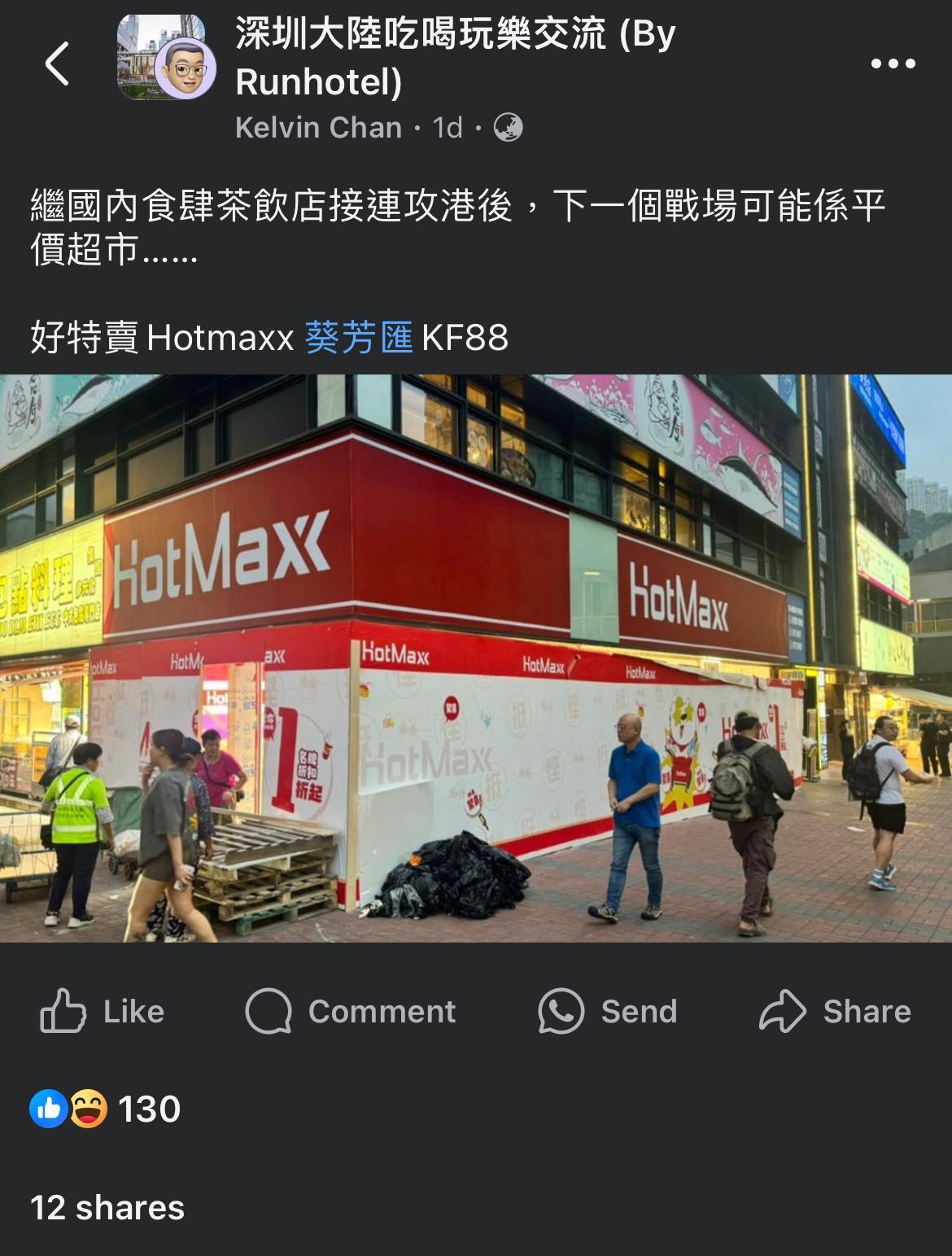
Task: Go back using the back arrow
Action: (57, 63)
